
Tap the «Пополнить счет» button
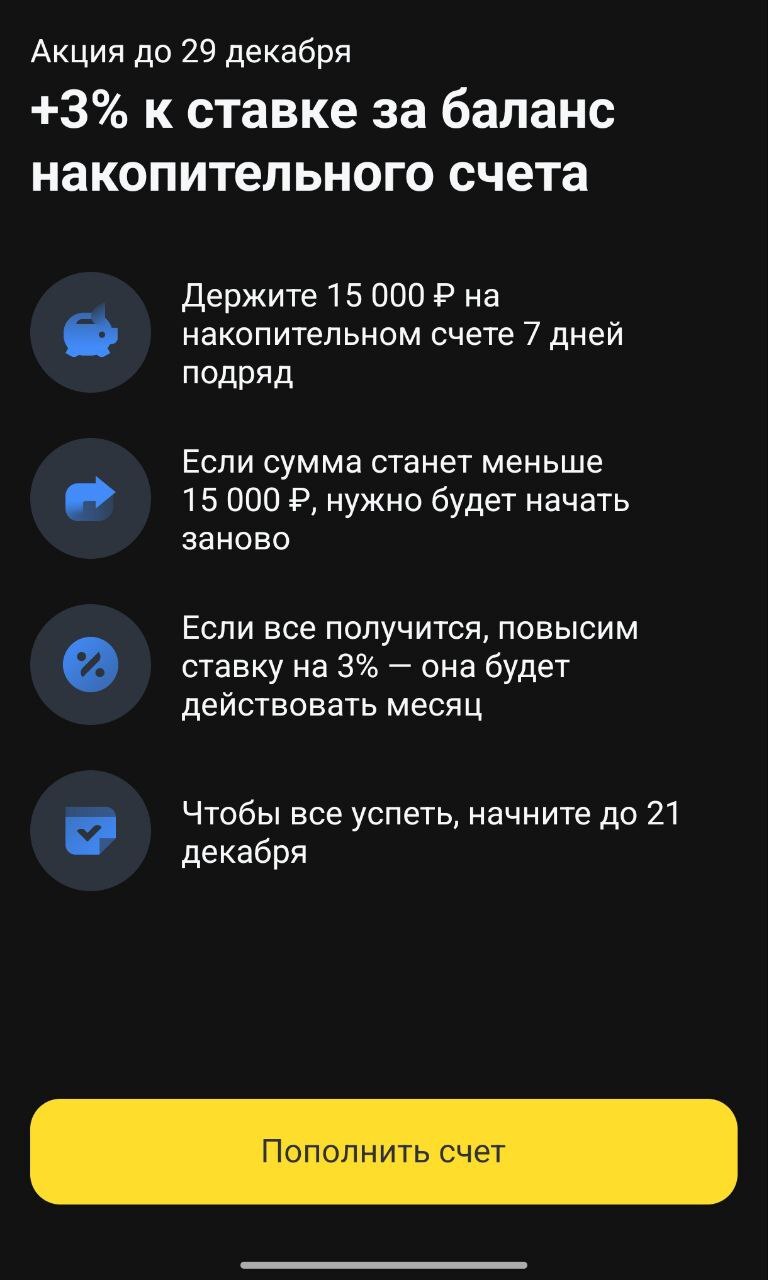coord(384,1151)
